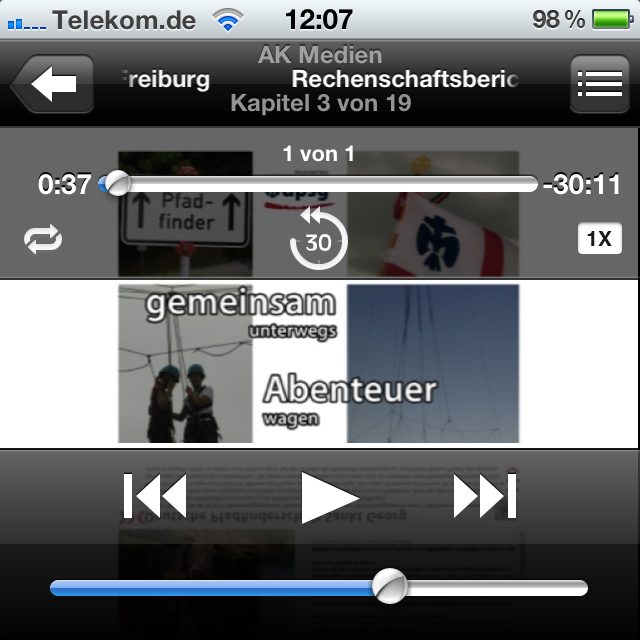
Task: Toggle the repeat mode
Action: click(x=43, y=239)
